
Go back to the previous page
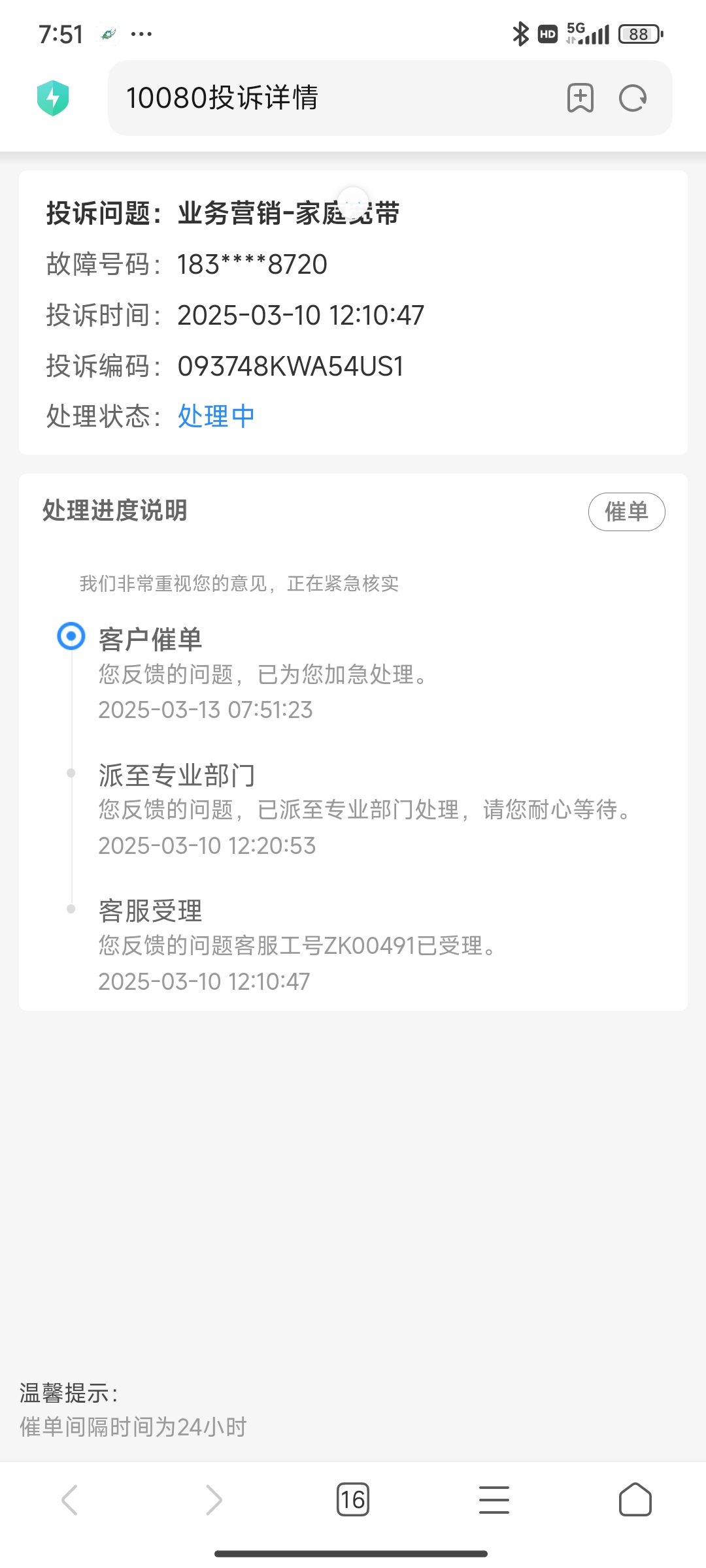click(x=70, y=1499)
